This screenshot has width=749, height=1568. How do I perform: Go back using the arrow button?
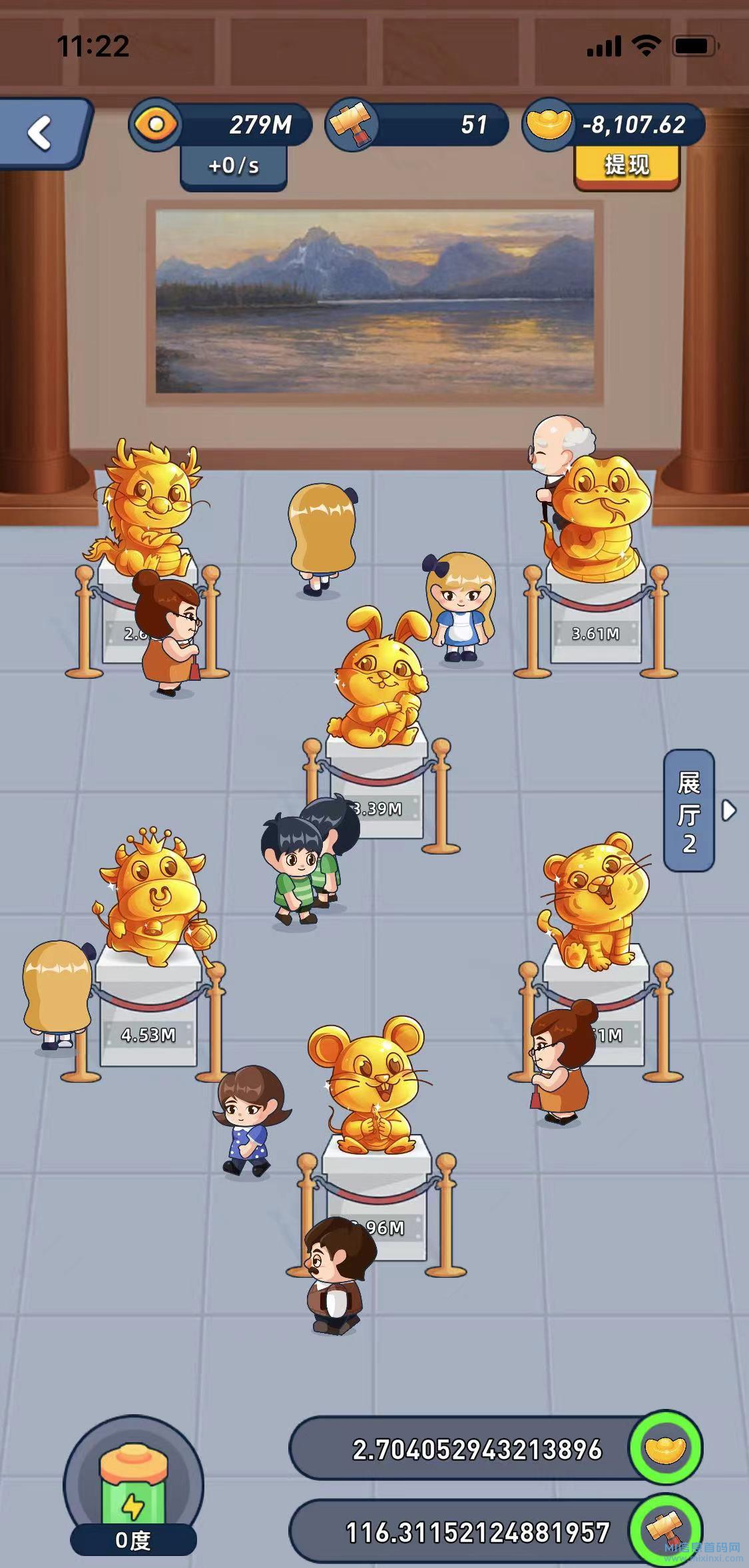point(41,132)
